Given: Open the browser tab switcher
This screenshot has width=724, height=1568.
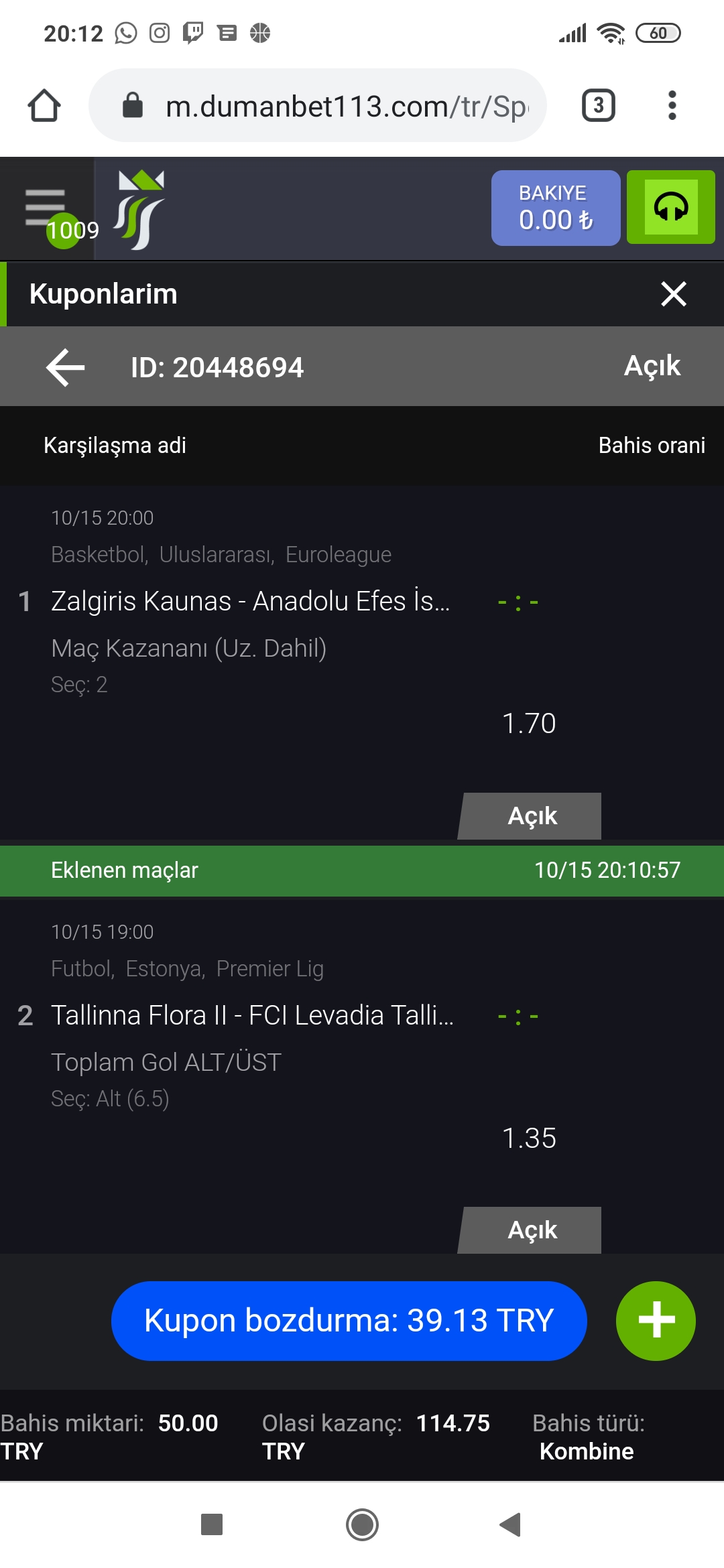Looking at the screenshot, I should [x=598, y=106].
